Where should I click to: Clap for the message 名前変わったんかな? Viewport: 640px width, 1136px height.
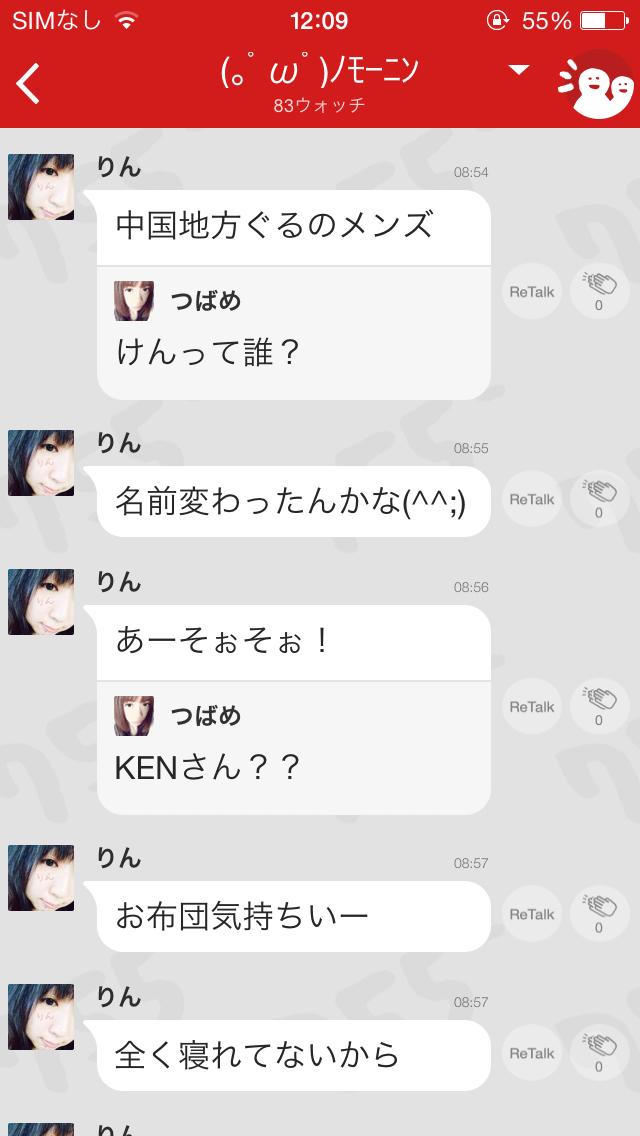click(599, 499)
